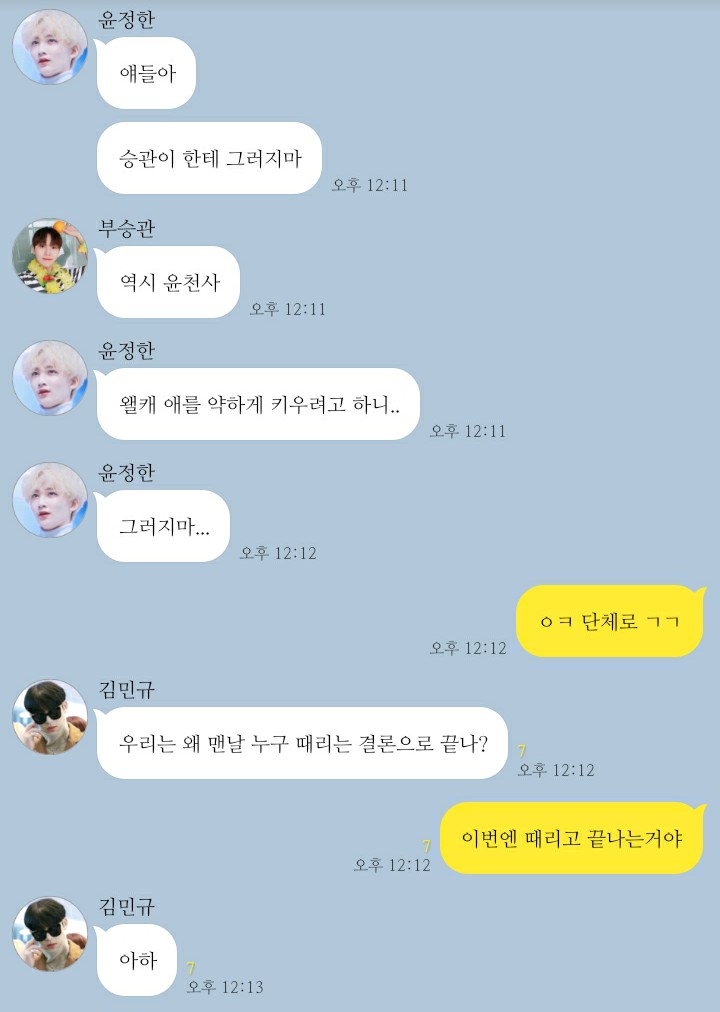
Task: Tap 김민규's profile photo next to 아하
Action: click(50, 934)
